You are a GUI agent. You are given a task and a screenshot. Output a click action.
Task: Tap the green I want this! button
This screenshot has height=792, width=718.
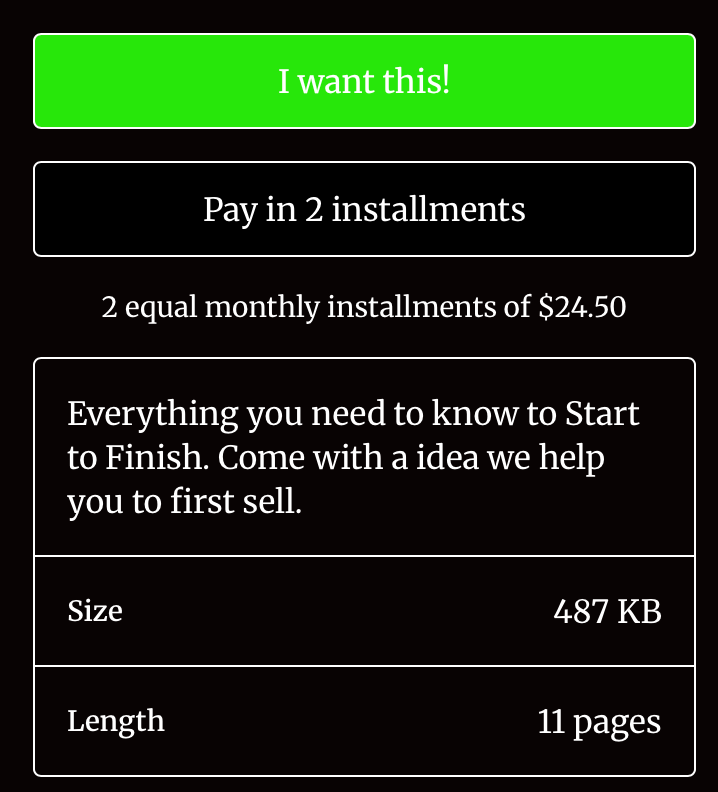364,81
